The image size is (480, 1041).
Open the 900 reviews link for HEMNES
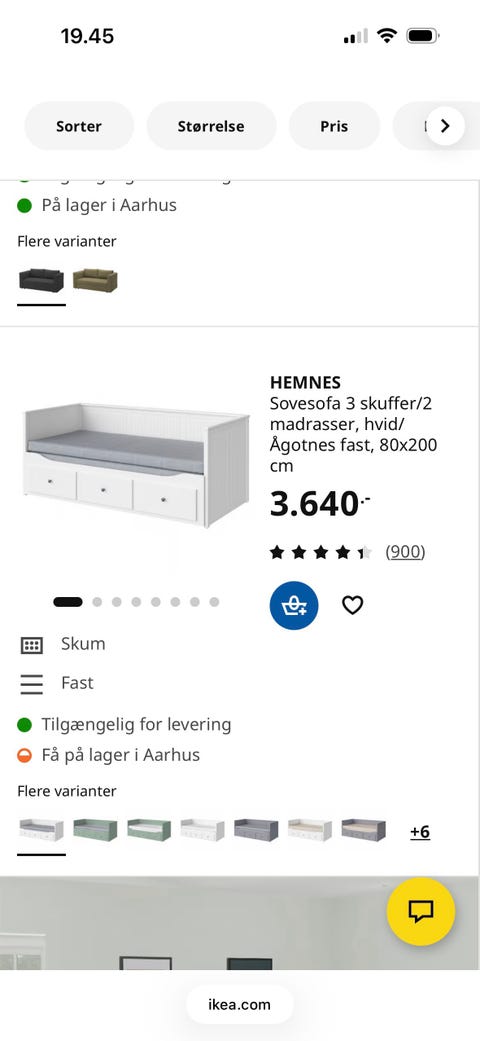[405, 552]
